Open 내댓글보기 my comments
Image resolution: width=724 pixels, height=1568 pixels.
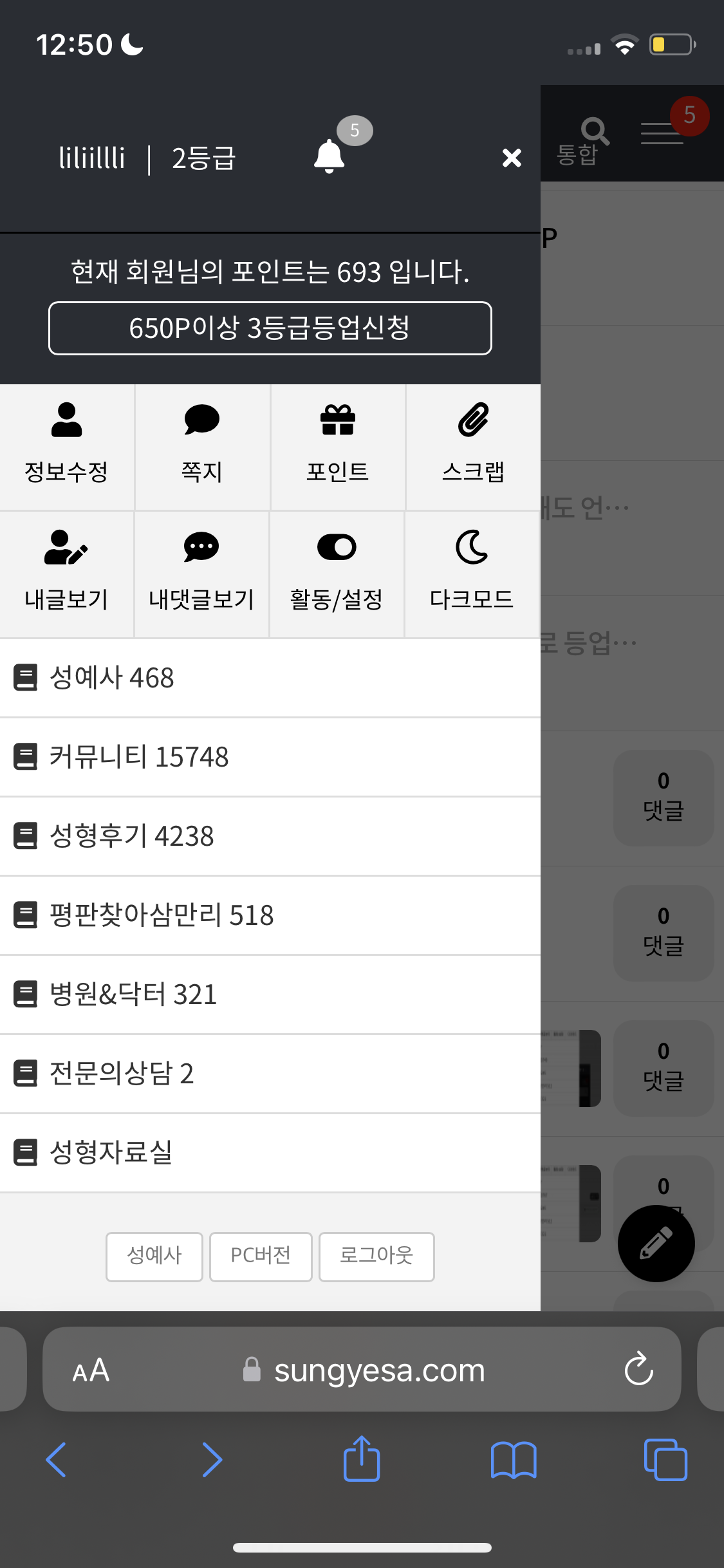pos(201,574)
